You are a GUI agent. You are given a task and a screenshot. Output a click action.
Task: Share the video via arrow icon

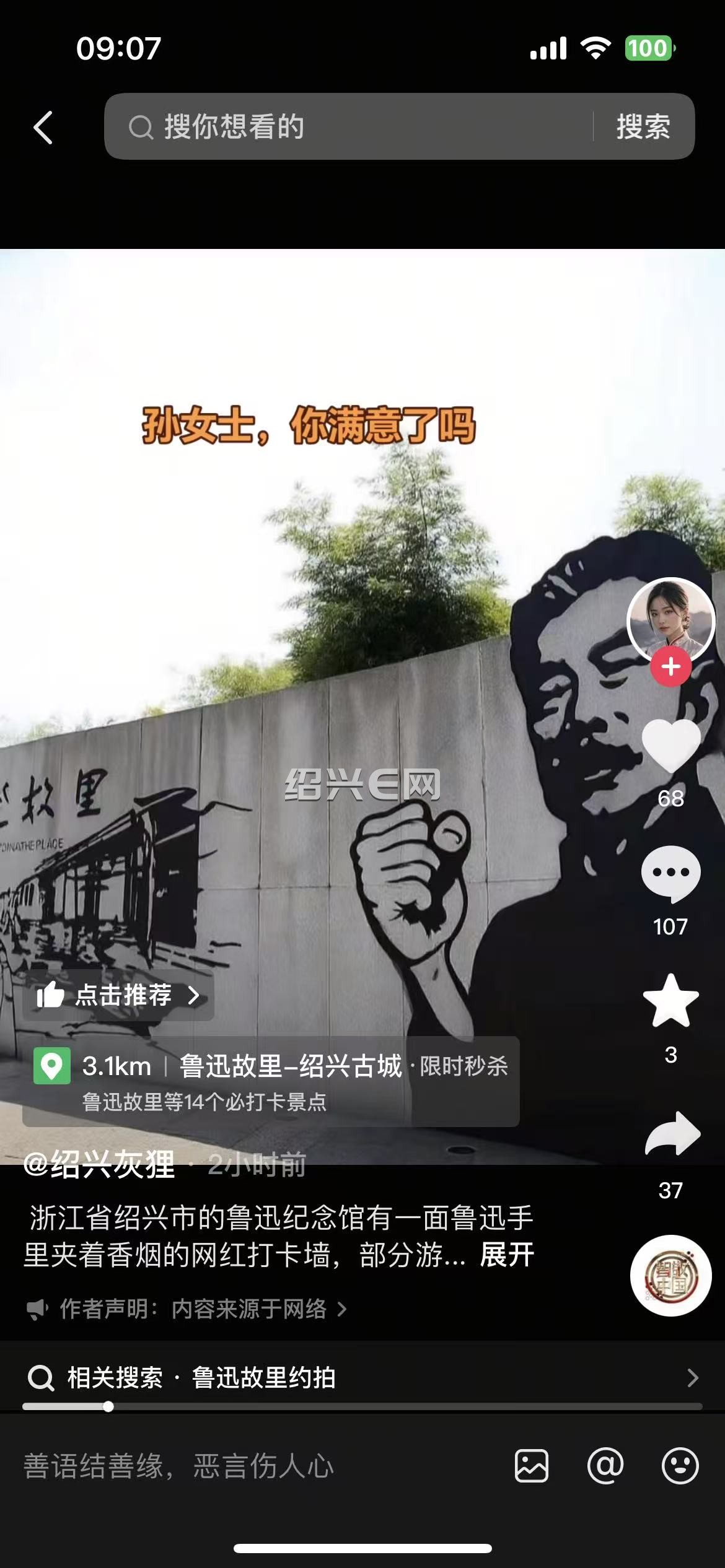pyautogui.click(x=672, y=1133)
